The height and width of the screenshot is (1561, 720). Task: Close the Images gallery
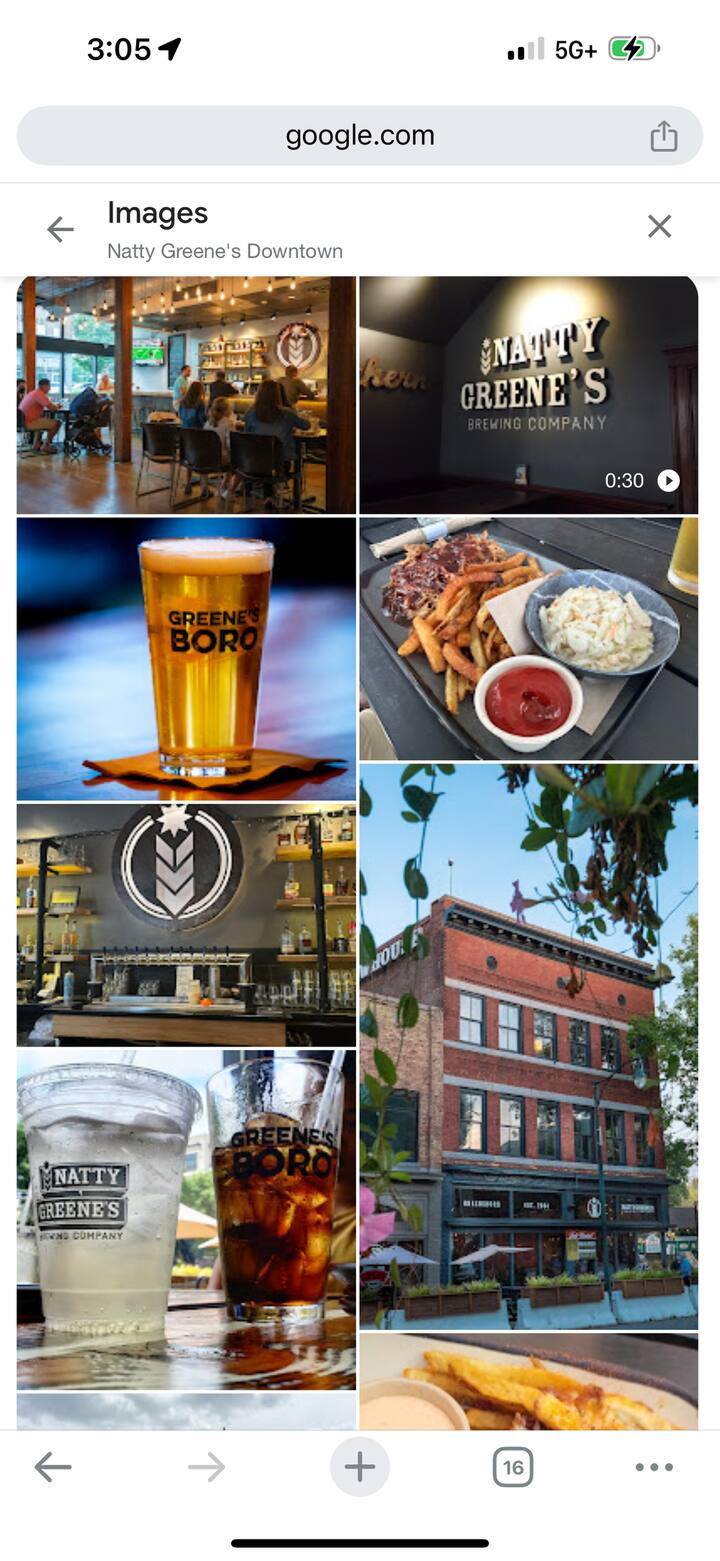(659, 226)
